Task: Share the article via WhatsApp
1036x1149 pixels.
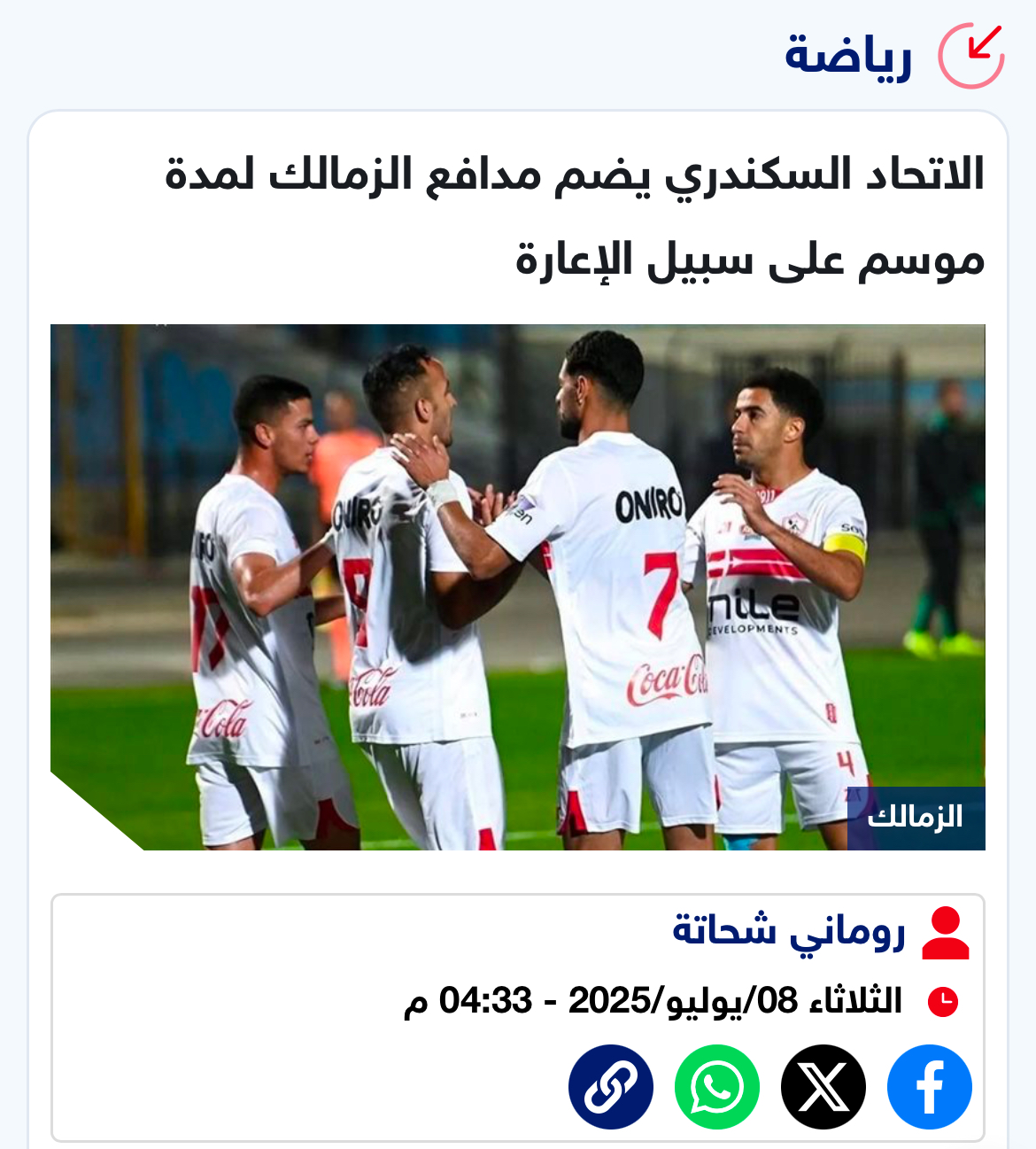Action: click(716, 1087)
